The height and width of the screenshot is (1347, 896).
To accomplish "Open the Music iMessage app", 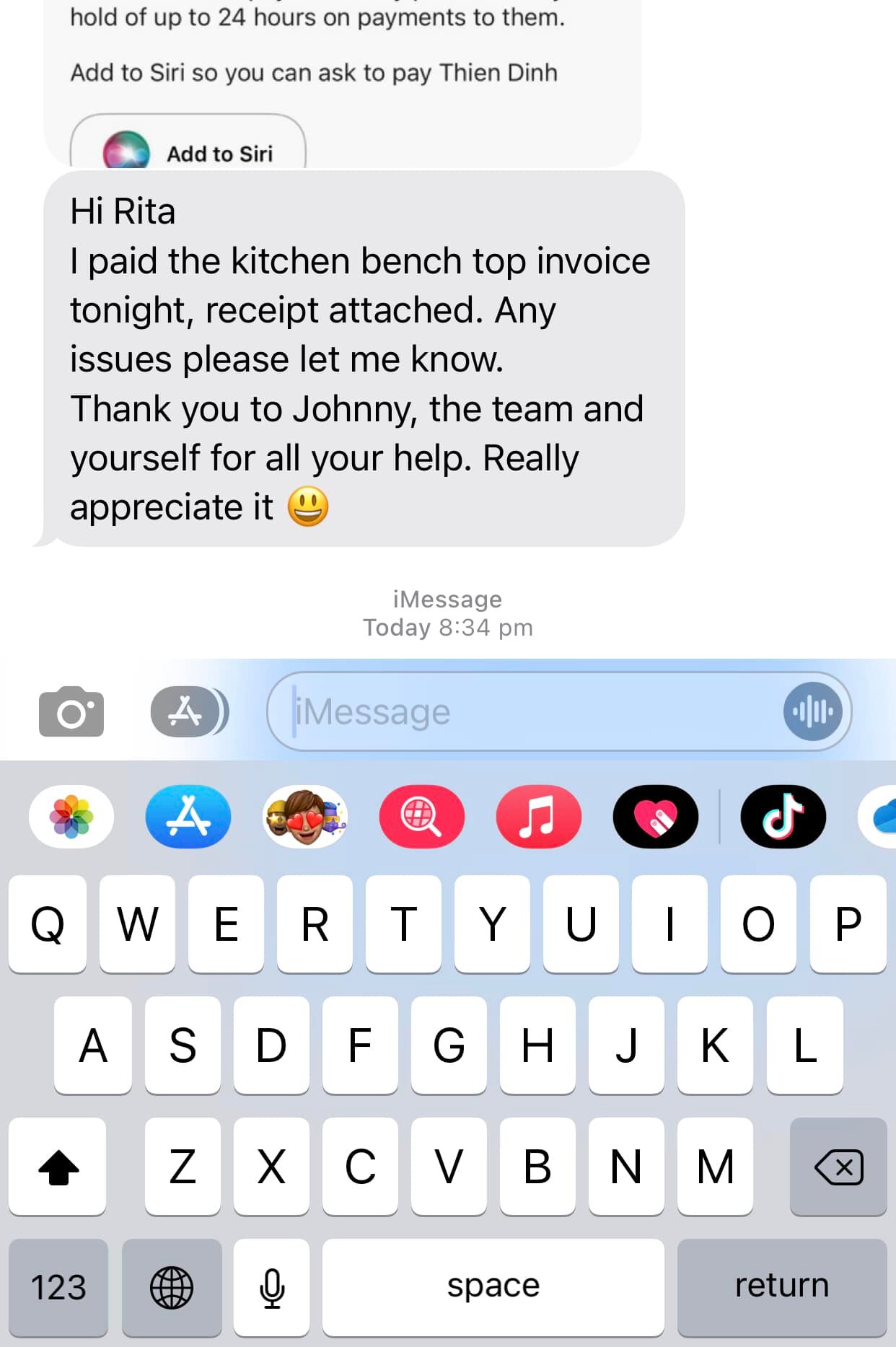I will [538, 816].
